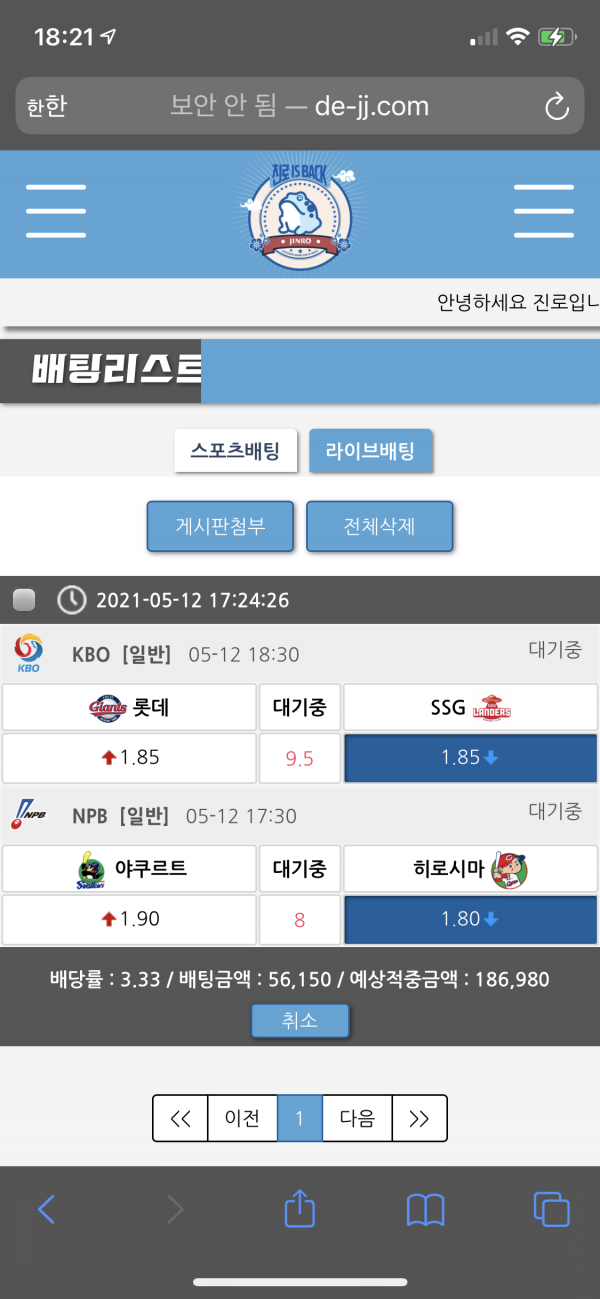Viewport: 600px width, 1299px height.
Task: Go back in Safari browser
Action: tap(46, 1209)
